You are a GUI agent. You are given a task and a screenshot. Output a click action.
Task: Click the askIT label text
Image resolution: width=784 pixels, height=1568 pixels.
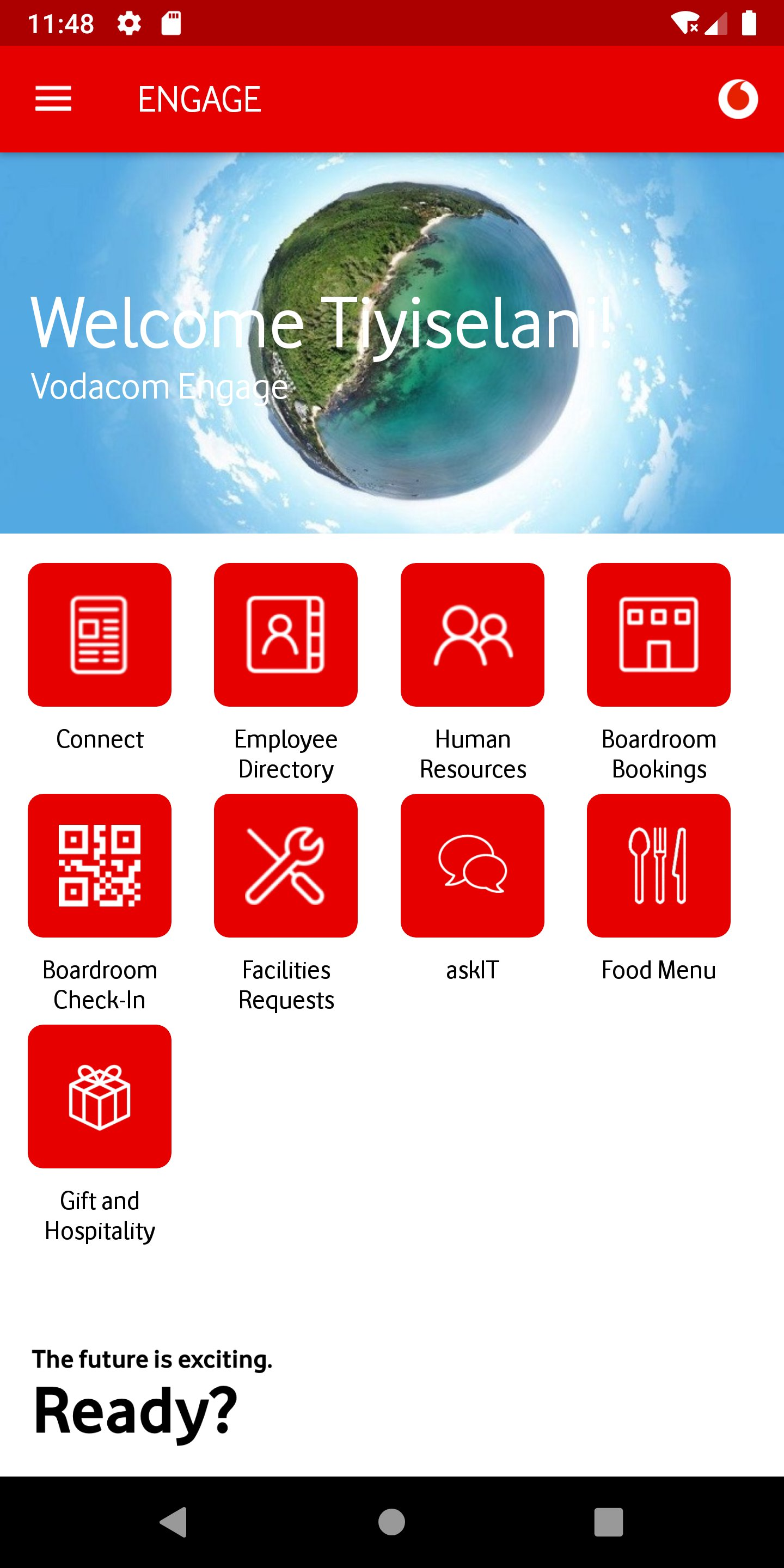(473, 970)
